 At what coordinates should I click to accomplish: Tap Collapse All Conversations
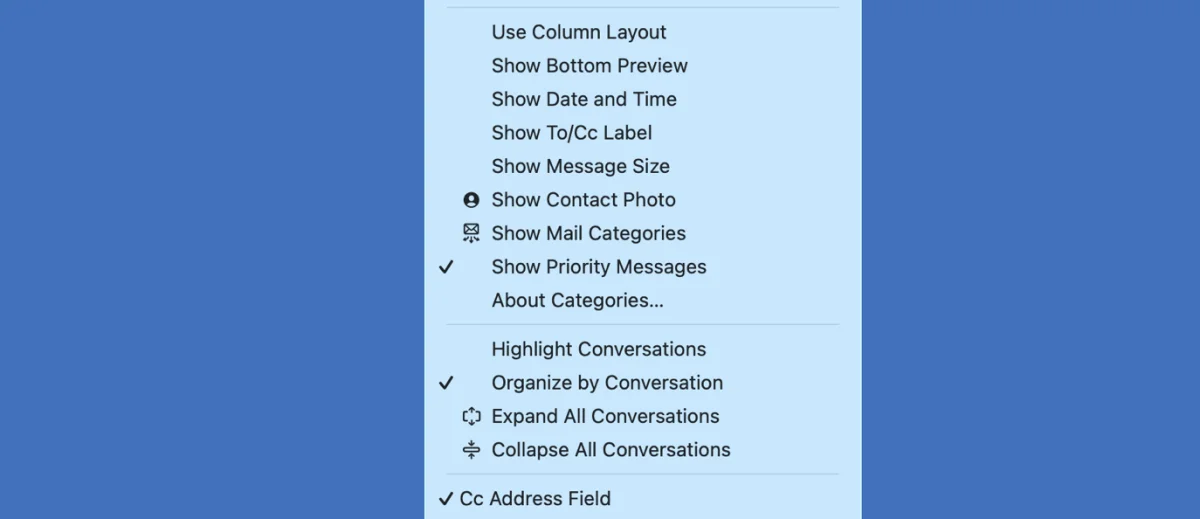(x=610, y=450)
